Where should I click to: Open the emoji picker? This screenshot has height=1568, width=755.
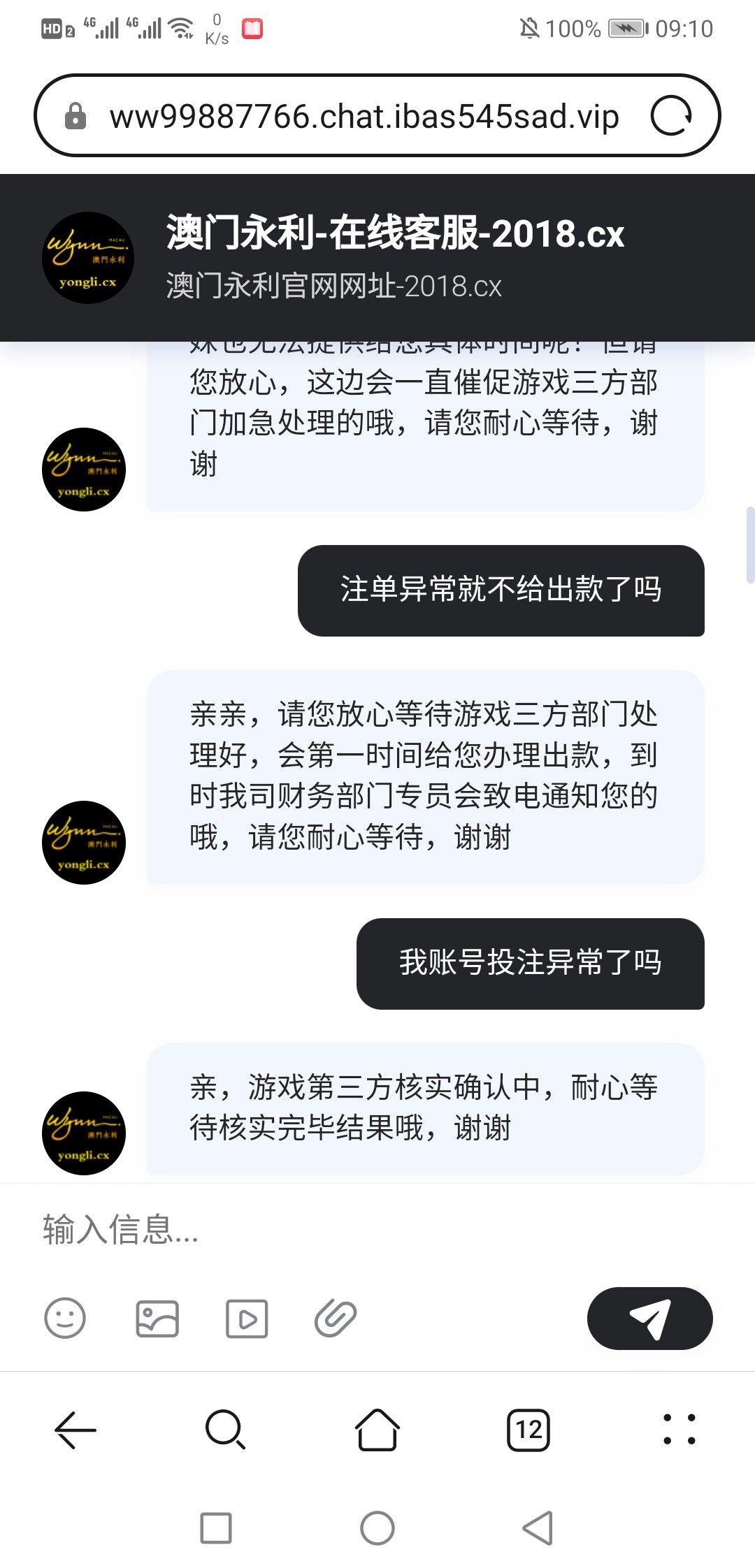coord(65,1319)
